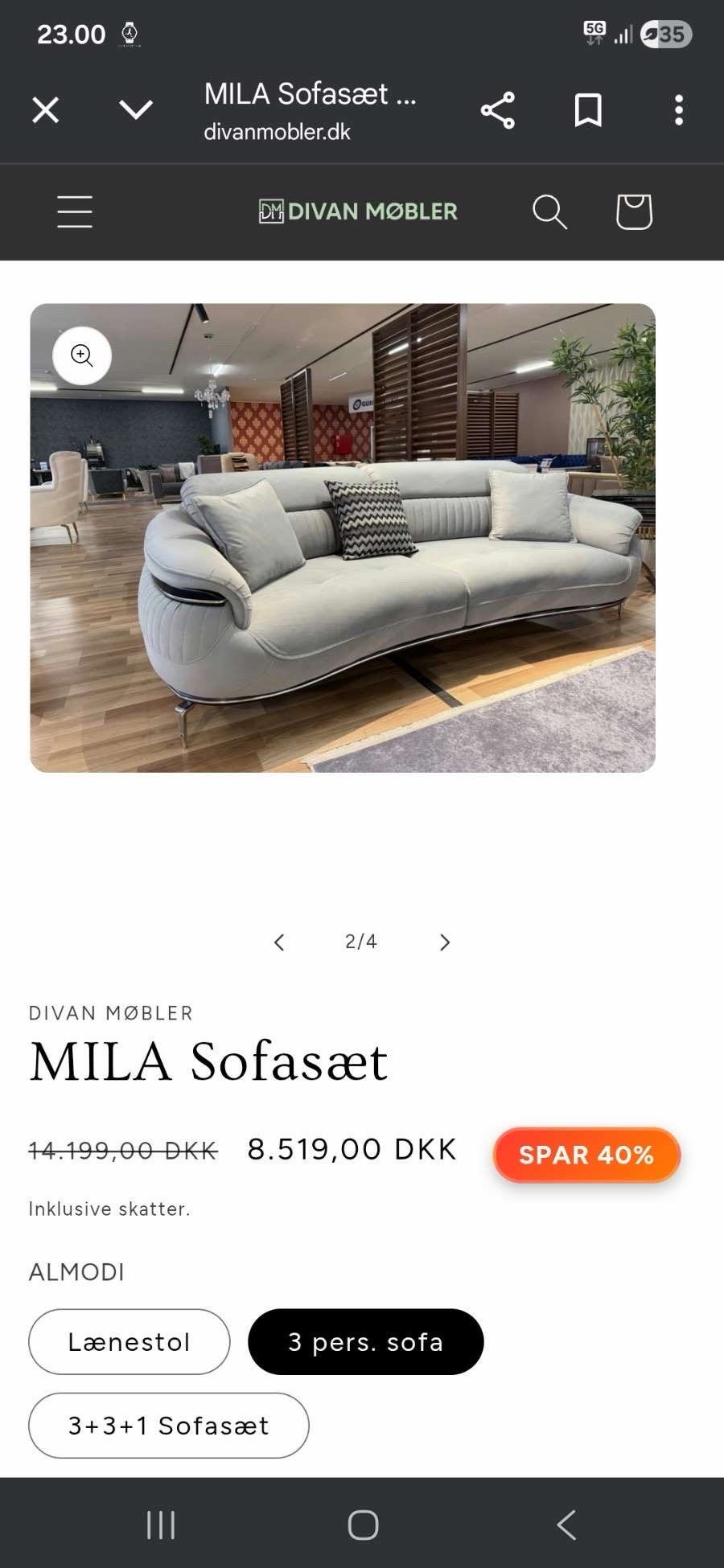Go to the next product image
Viewport: 724px width, 1568px height.
coord(444,942)
